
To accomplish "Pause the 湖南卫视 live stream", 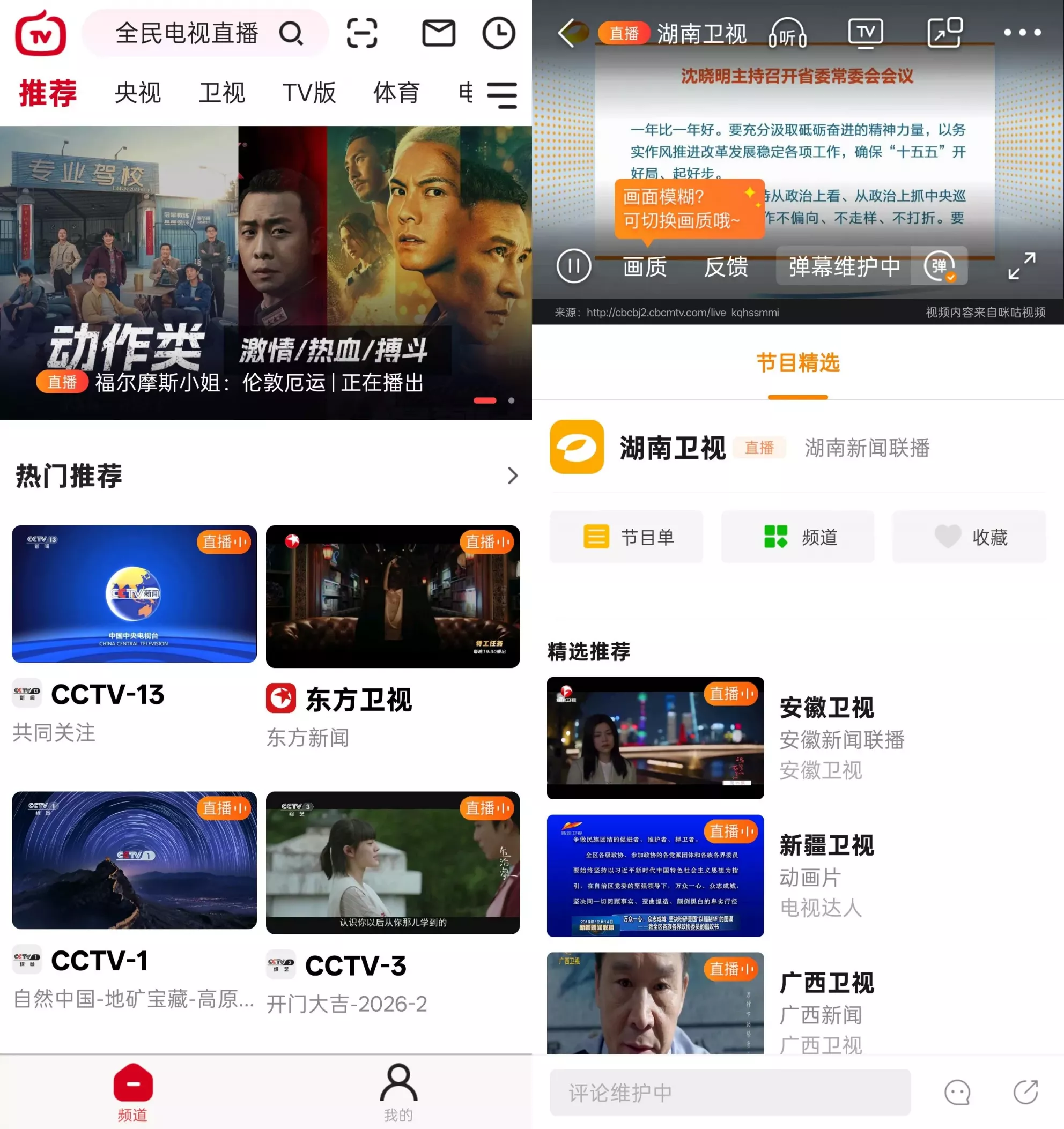I will (574, 266).
